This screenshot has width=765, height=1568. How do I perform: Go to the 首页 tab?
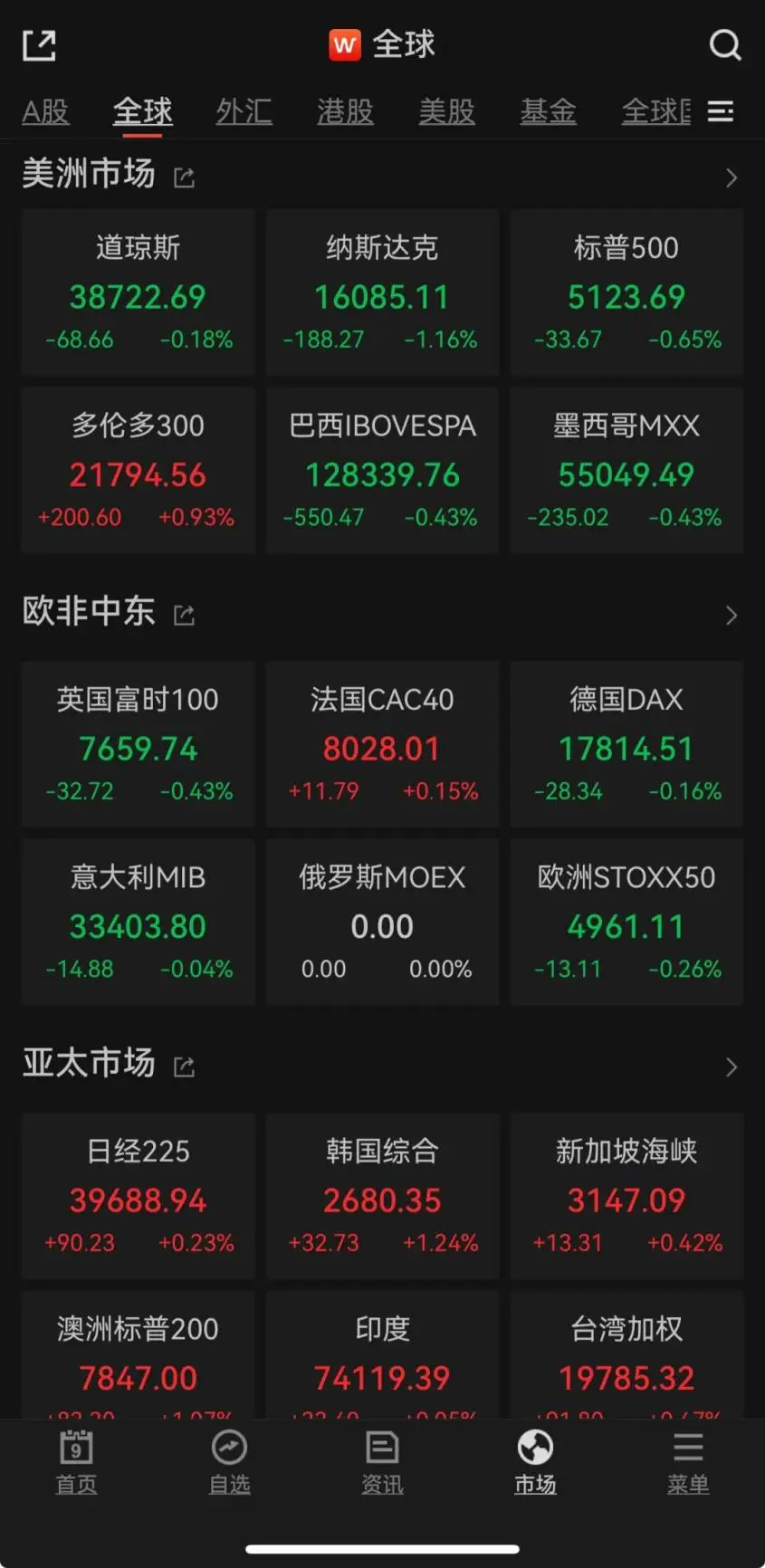pyautogui.click(x=76, y=1462)
